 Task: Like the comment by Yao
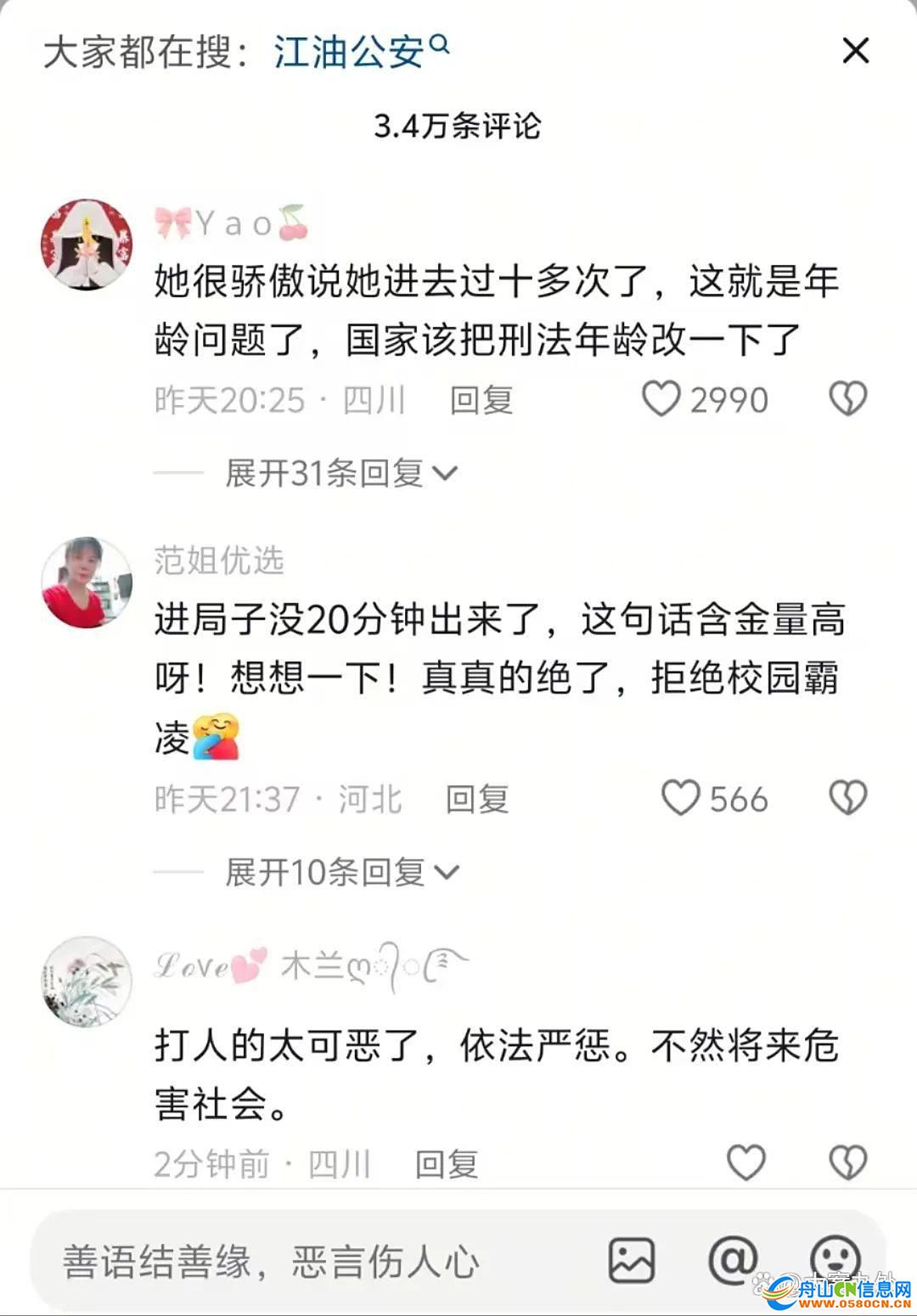coord(661,399)
